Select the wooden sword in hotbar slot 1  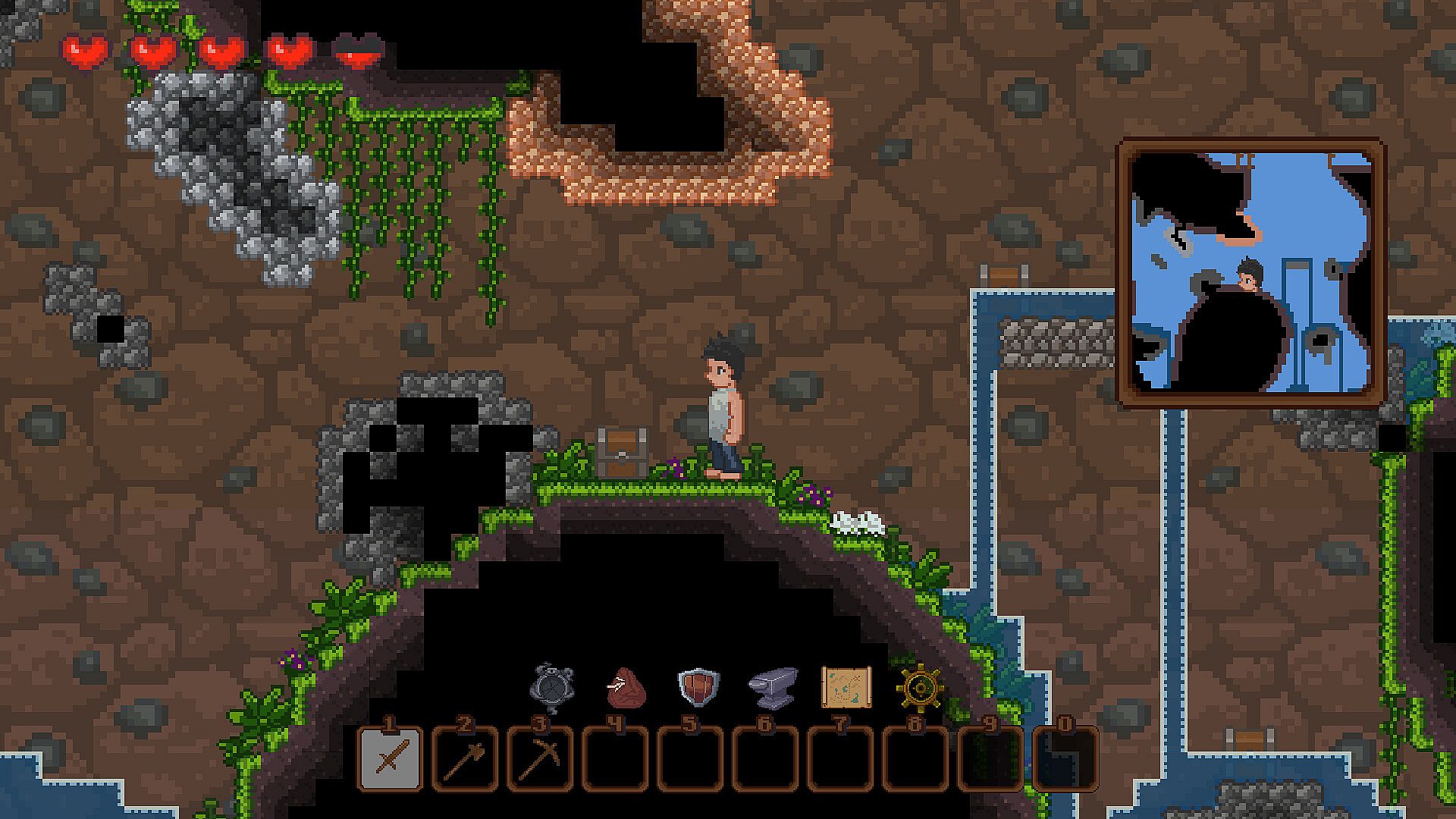tap(389, 759)
